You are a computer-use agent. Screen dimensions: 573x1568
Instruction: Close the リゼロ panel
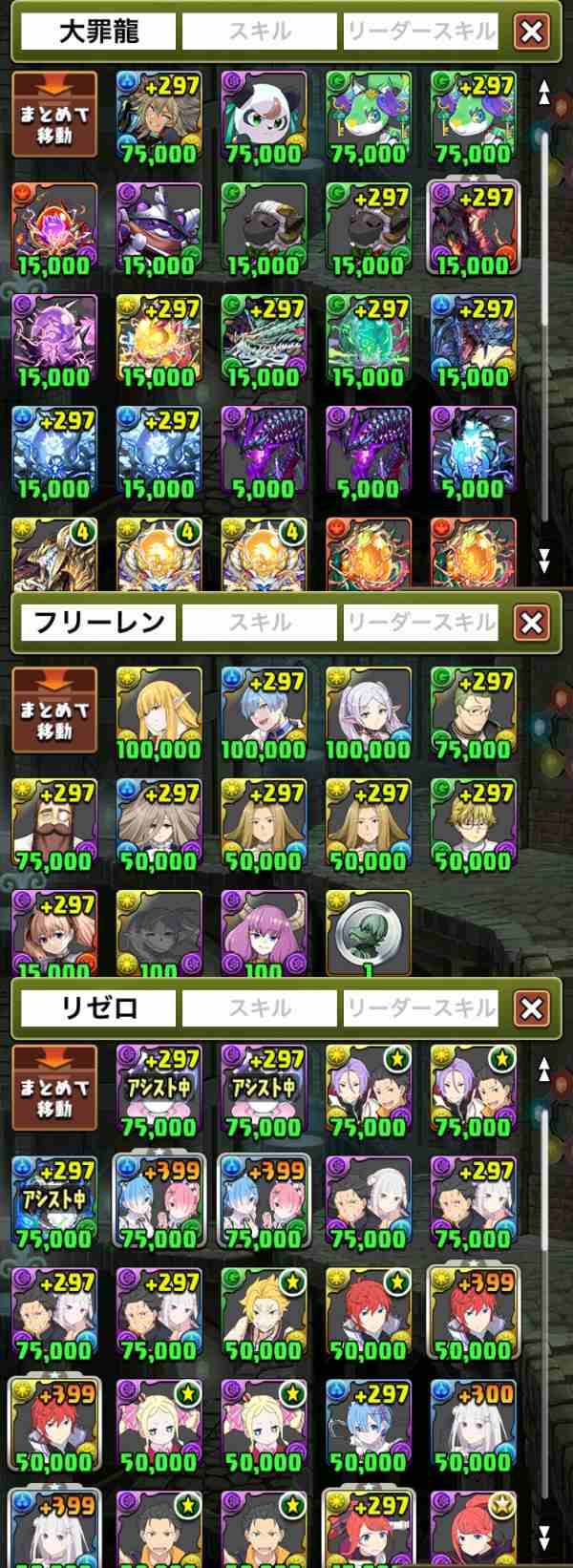pyautogui.click(x=532, y=1008)
